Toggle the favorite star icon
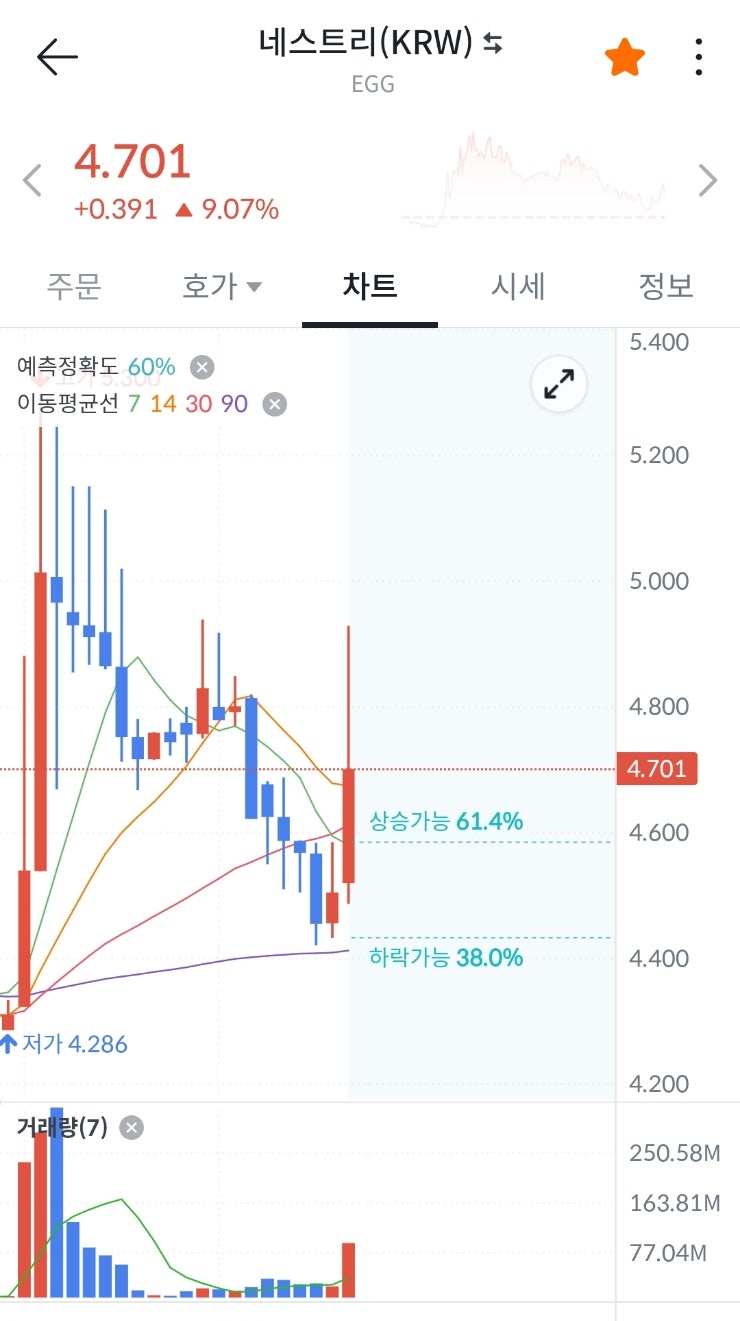Image resolution: width=740 pixels, height=1321 pixels. tap(624, 56)
